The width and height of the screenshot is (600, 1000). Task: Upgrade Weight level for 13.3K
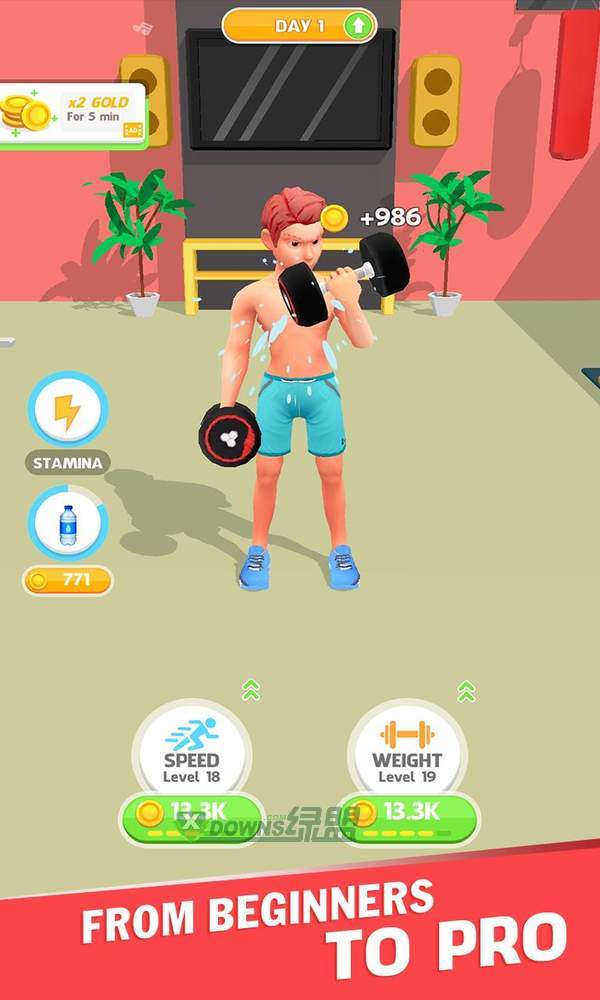pos(407,817)
